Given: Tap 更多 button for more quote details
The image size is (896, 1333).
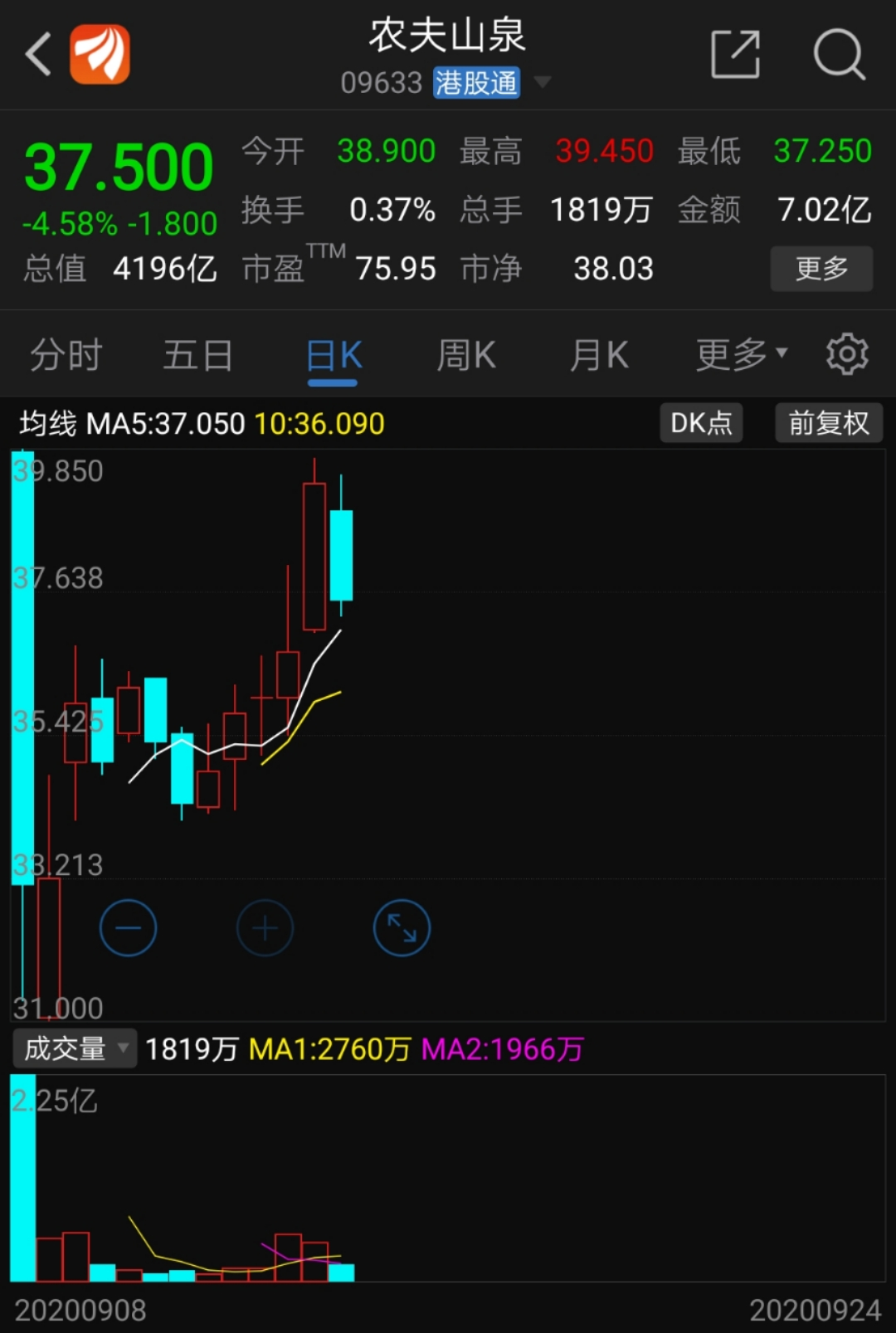Looking at the screenshot, I should [821, 269].
